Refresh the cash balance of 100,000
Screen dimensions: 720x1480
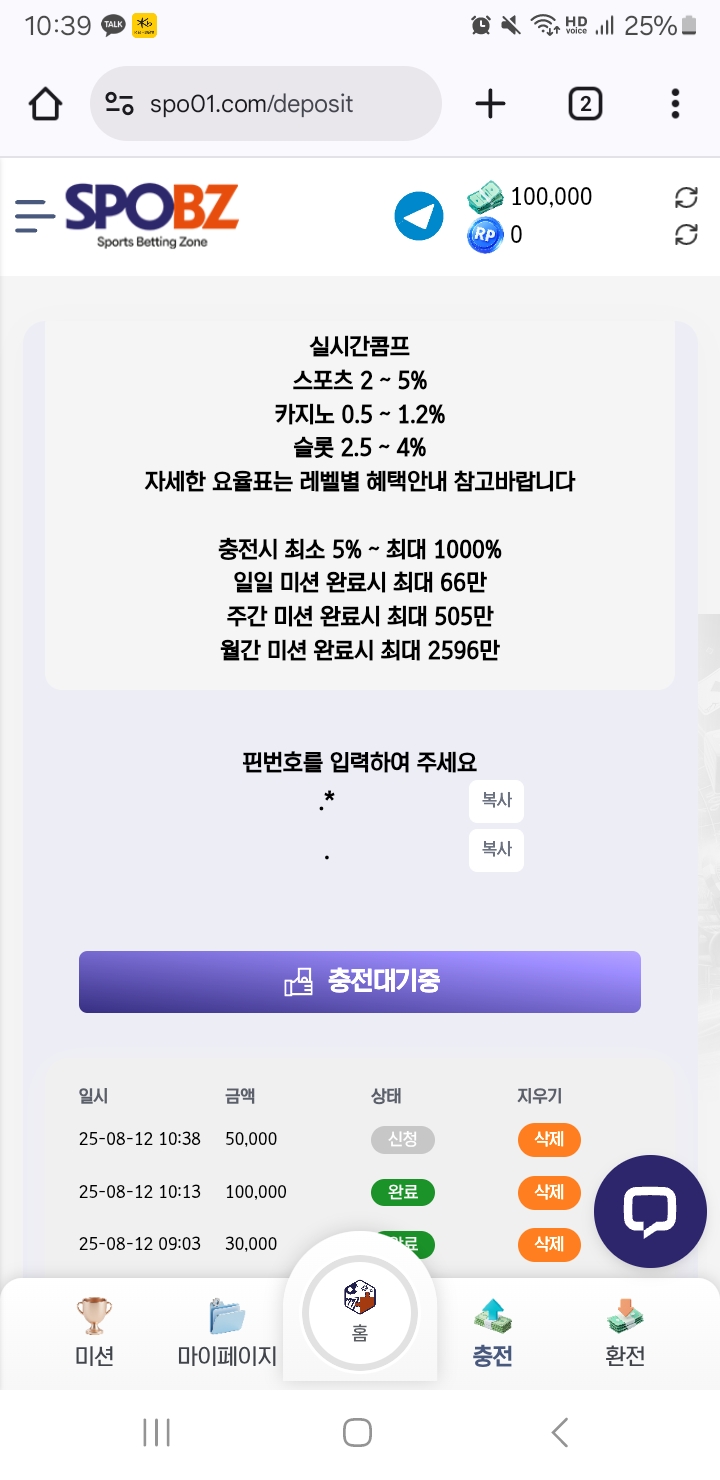[686, 197]
